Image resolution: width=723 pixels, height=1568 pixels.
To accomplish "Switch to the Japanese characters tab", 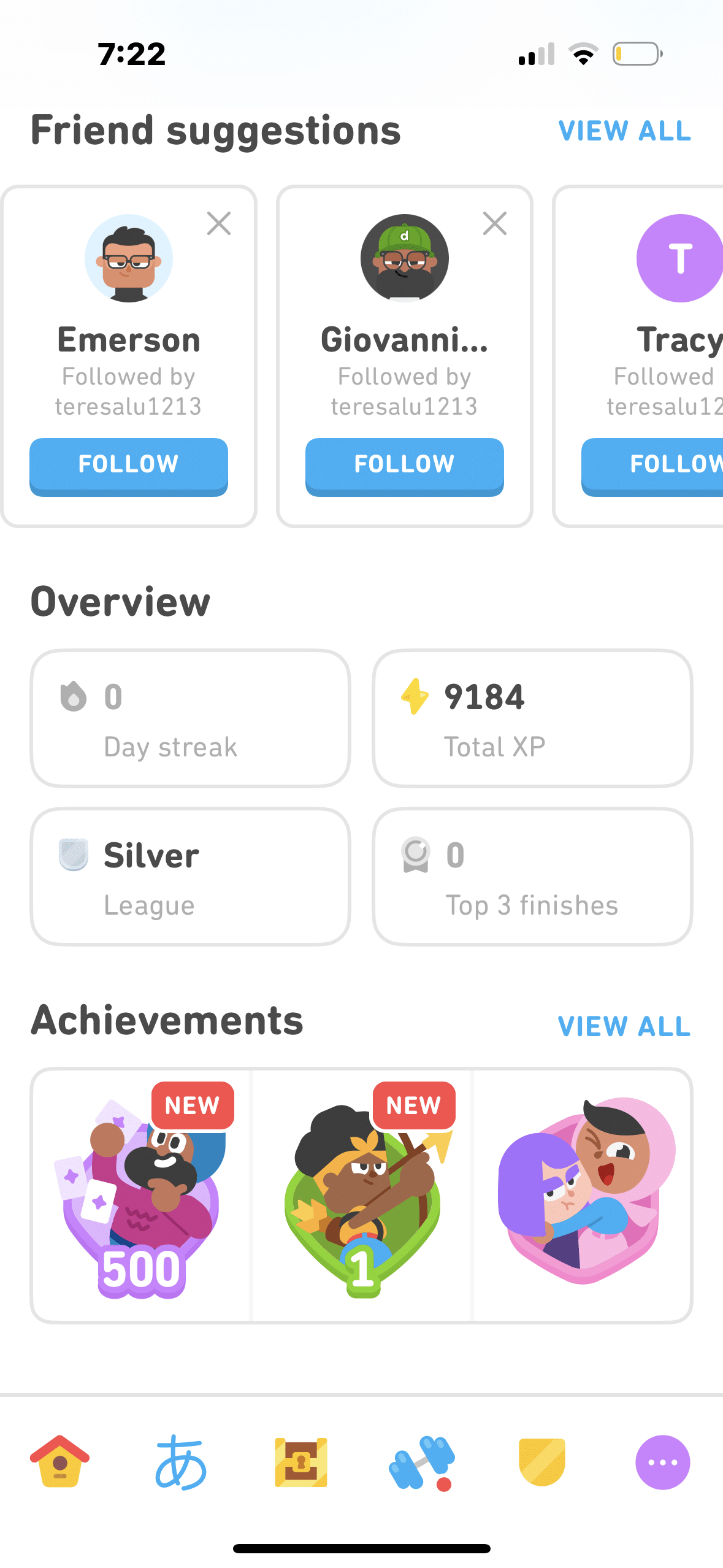I will pyautogui.click(x=180, y=1462).
